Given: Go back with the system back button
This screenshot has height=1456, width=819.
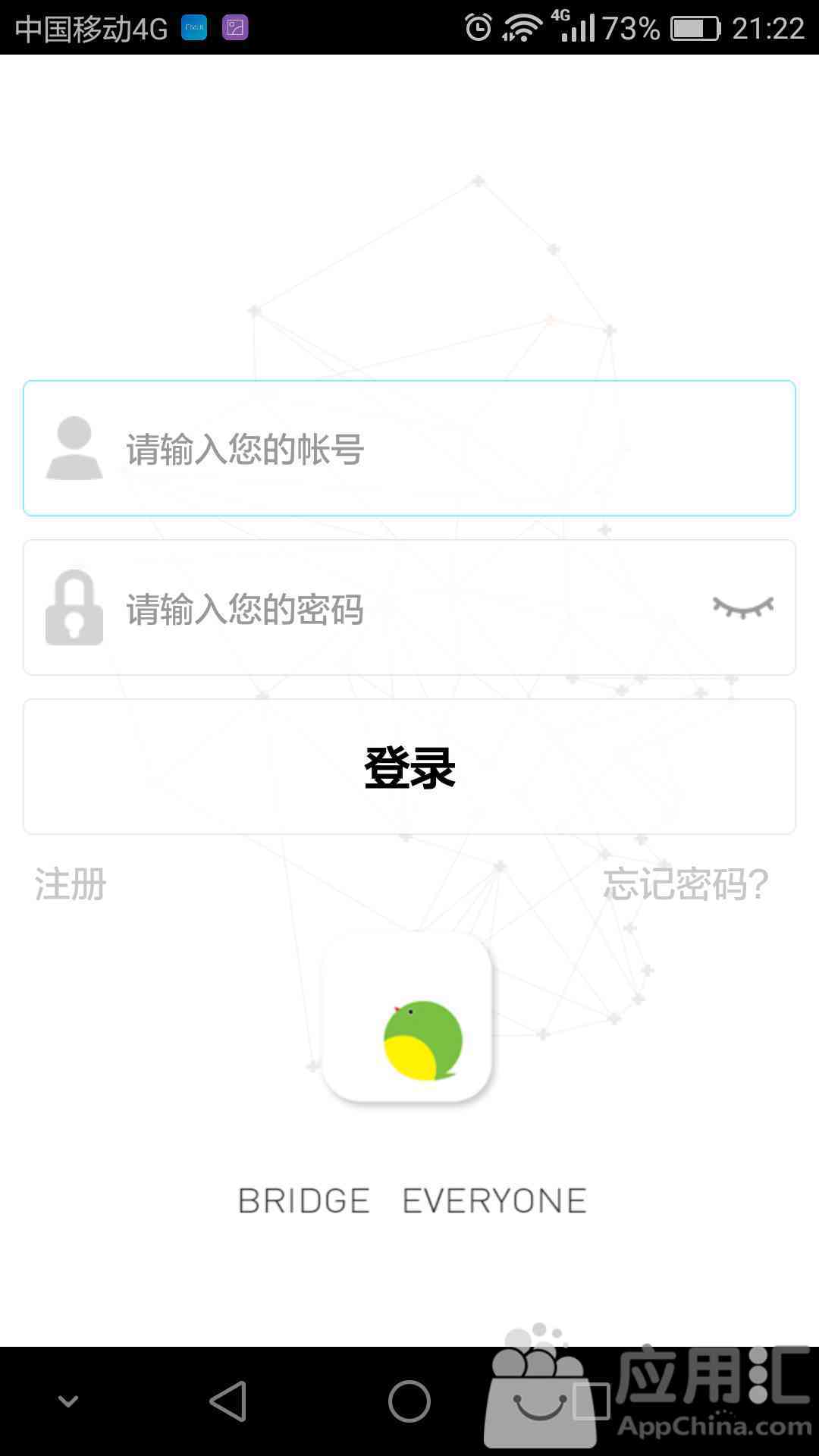Looking at the screenshot, I should [228, 1401].
